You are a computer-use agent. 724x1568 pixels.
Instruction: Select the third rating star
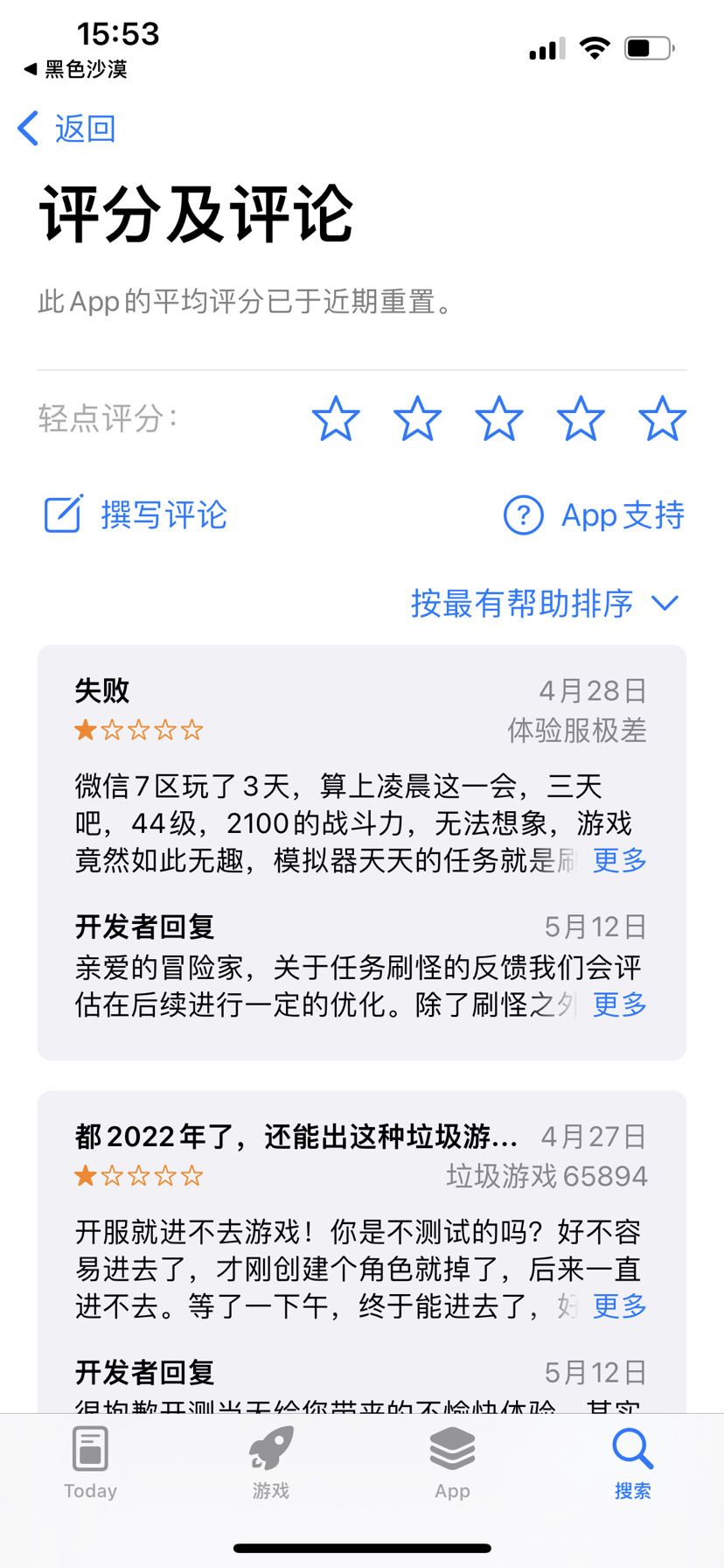(499, 418)
